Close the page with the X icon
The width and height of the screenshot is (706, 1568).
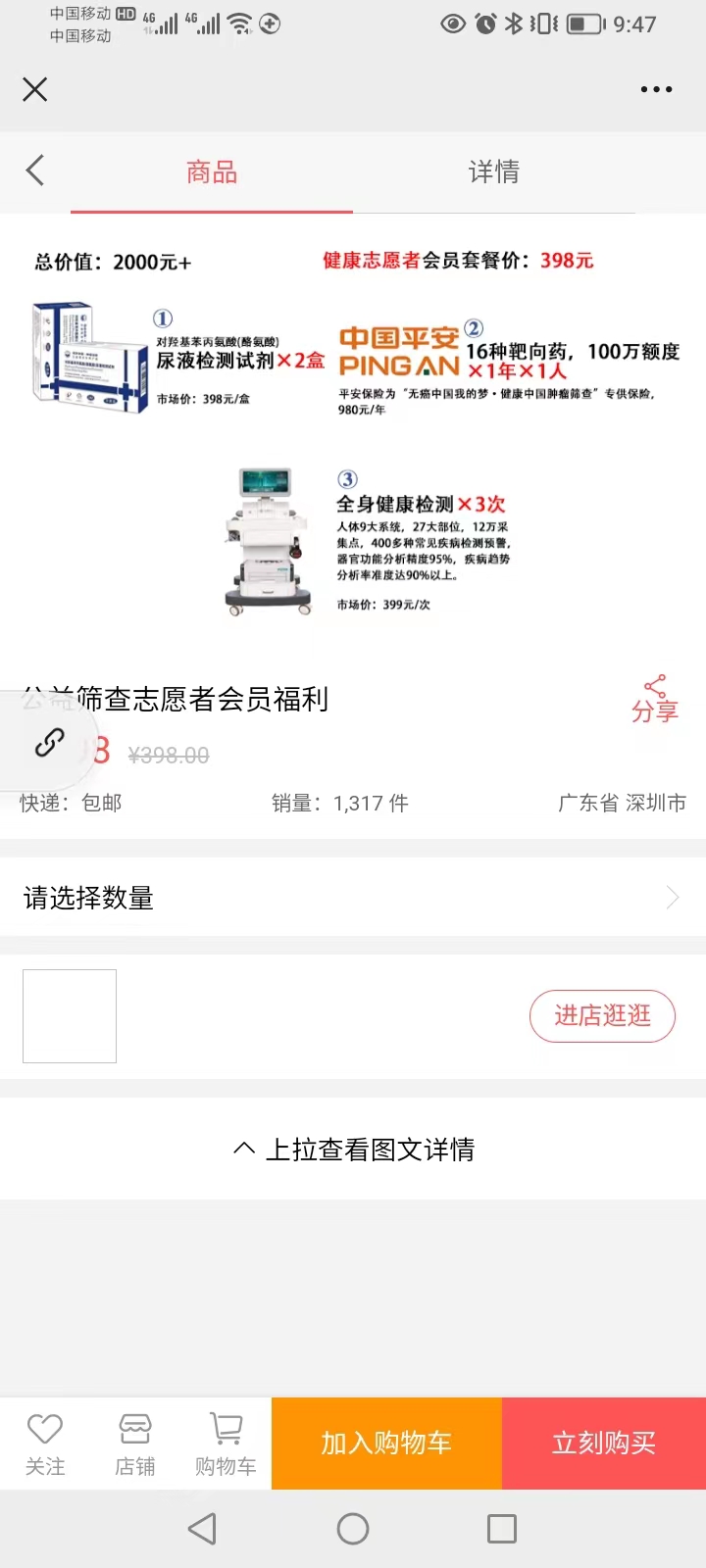point(34,89)
